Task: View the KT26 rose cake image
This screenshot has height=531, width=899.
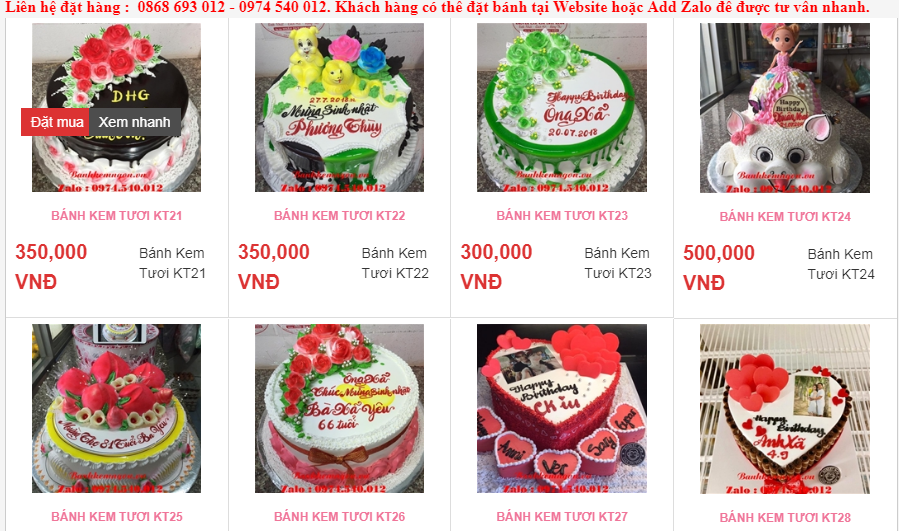Action: [x=339, y=408]
